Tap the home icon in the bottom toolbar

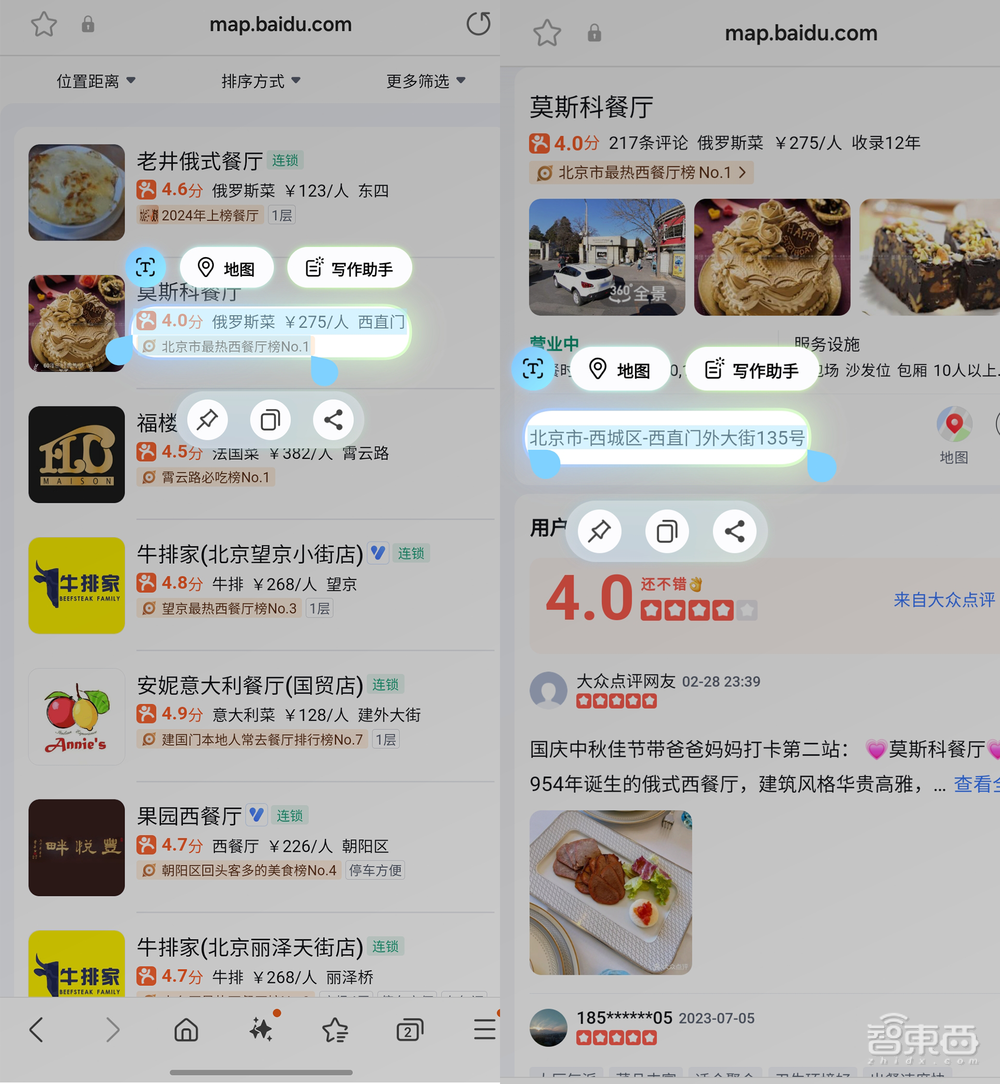pos(185,1028)
